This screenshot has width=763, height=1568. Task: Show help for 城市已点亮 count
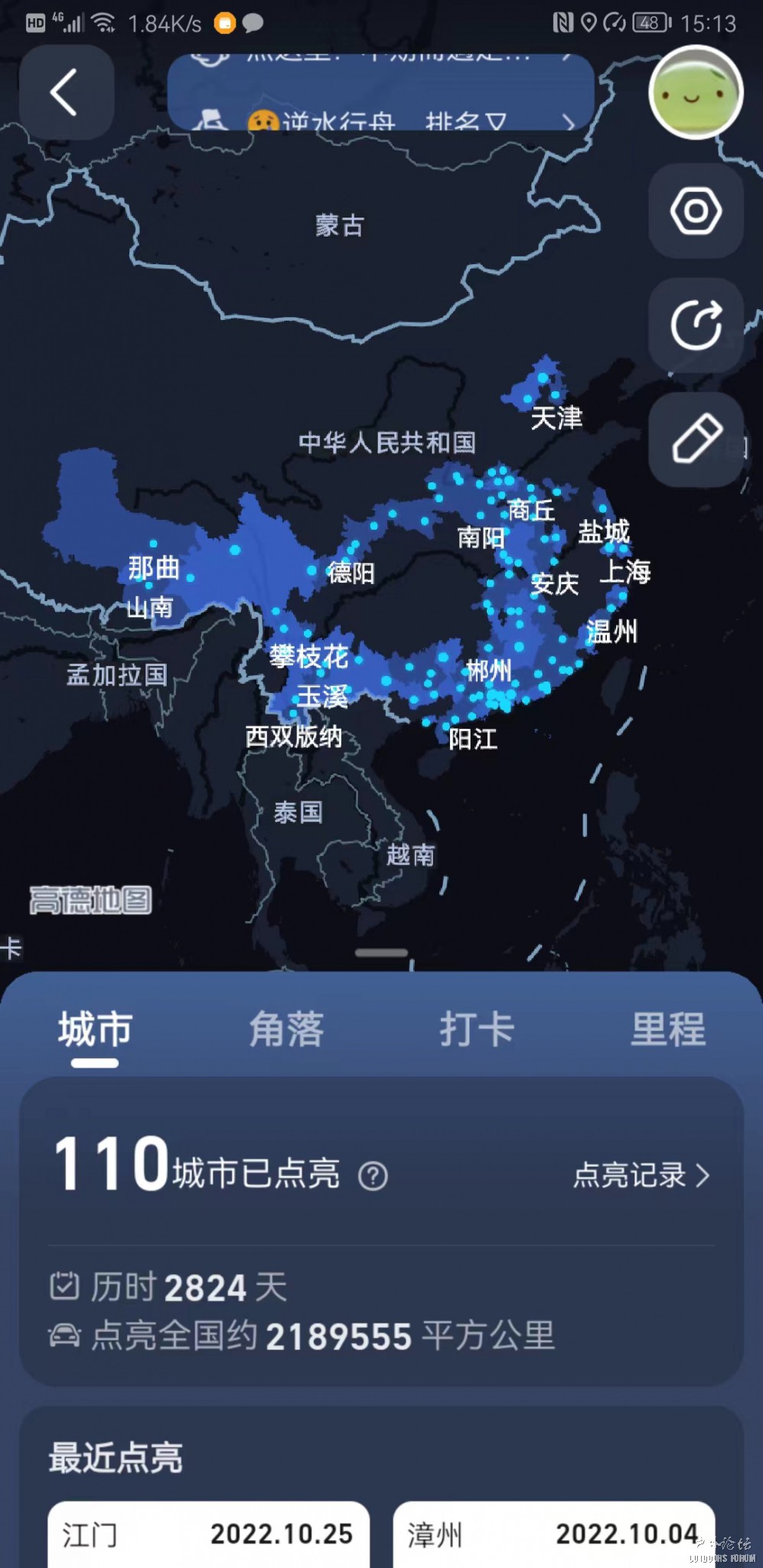(x=373, y=1176)
